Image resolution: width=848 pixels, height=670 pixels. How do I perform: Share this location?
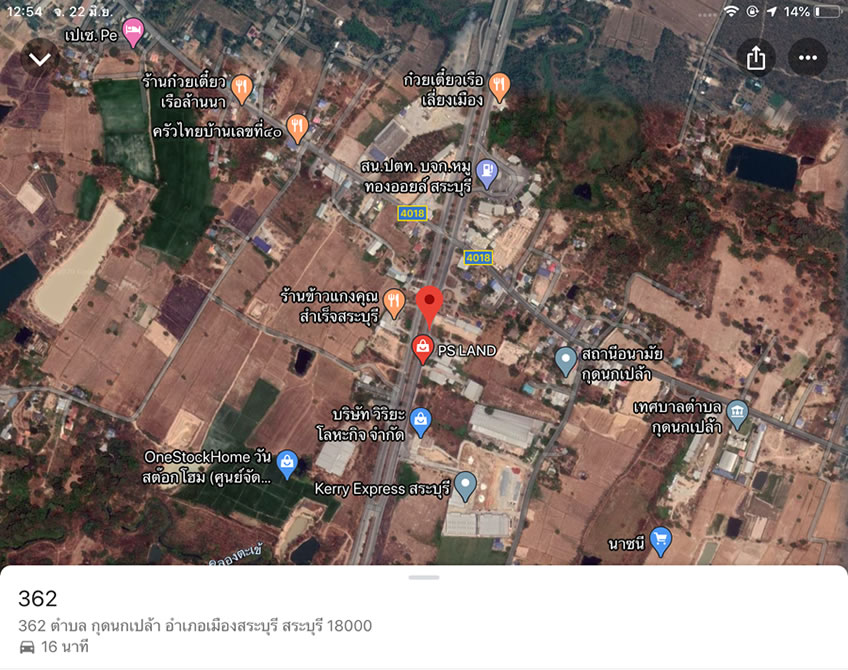point(756,58)
